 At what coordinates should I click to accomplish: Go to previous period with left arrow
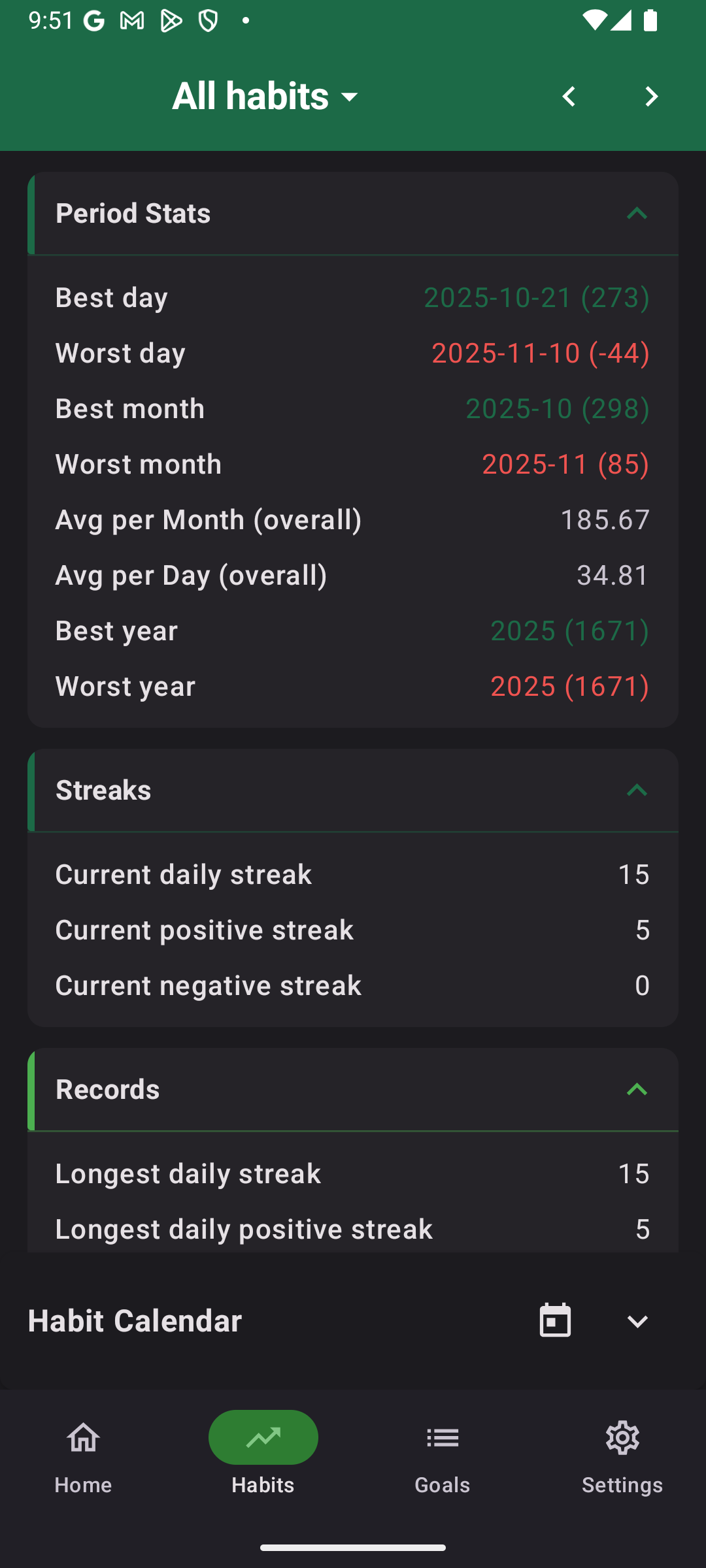tap(567, 96)
